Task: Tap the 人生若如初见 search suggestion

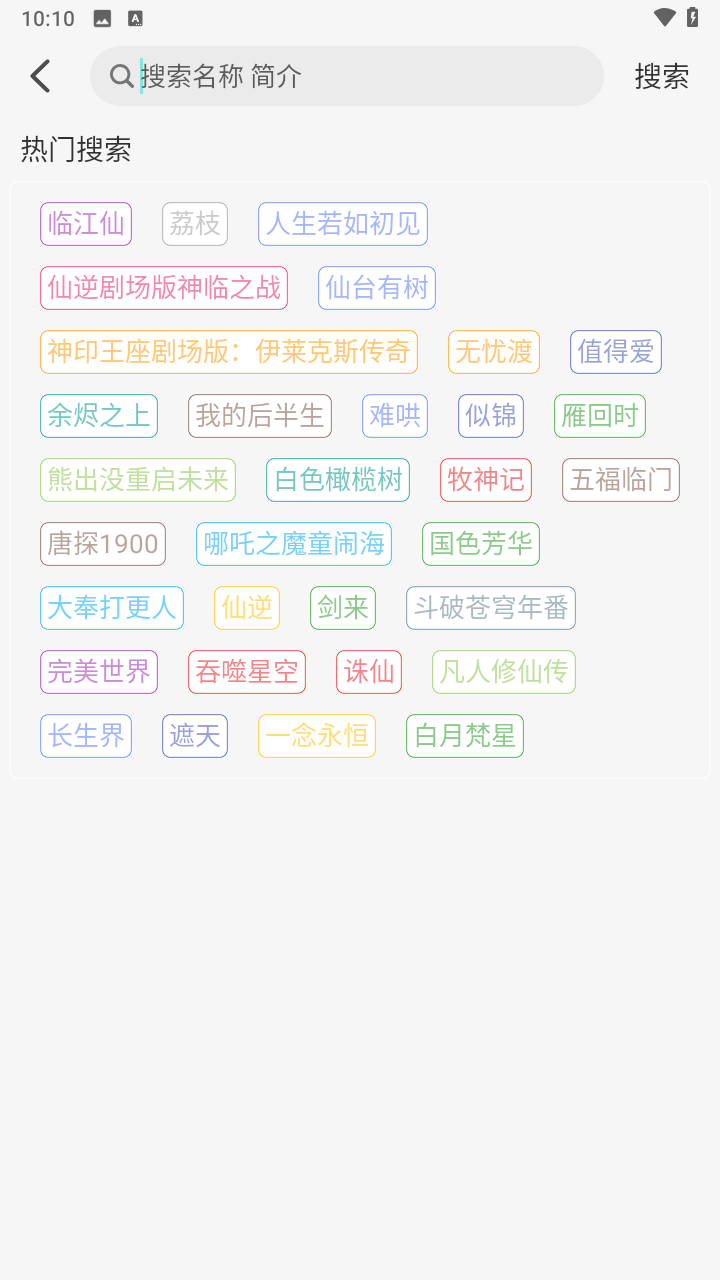Action: pos(342,224)
